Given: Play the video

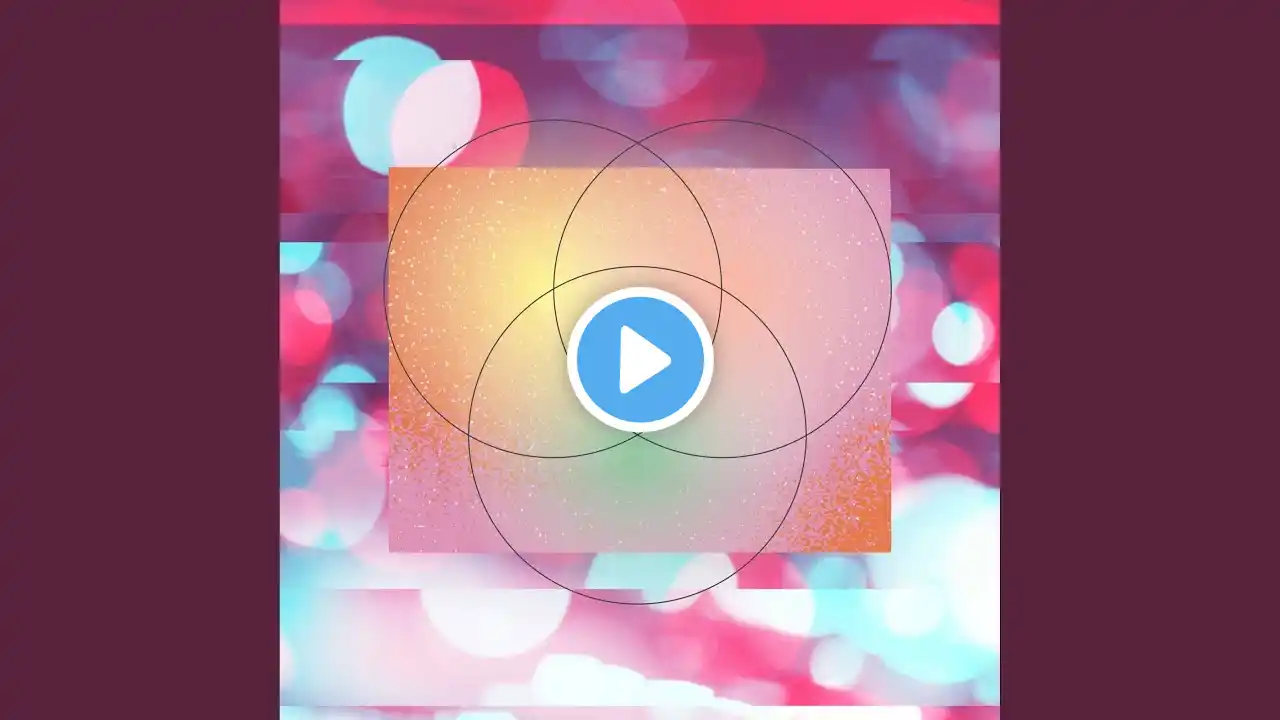Looking at the screenshot, I should [x=640, y=360].
